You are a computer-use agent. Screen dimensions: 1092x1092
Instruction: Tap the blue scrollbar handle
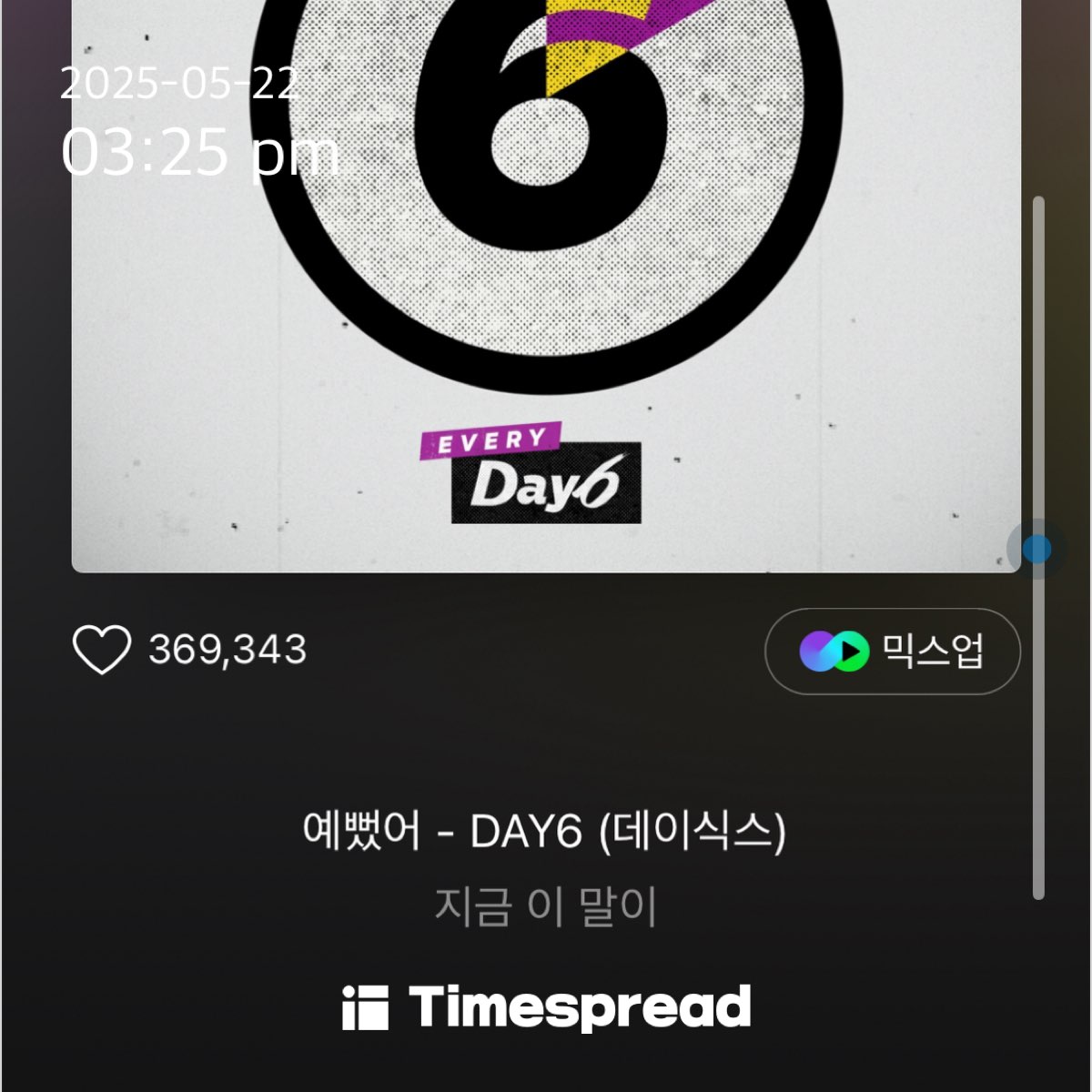click(x=1036, y=549)
